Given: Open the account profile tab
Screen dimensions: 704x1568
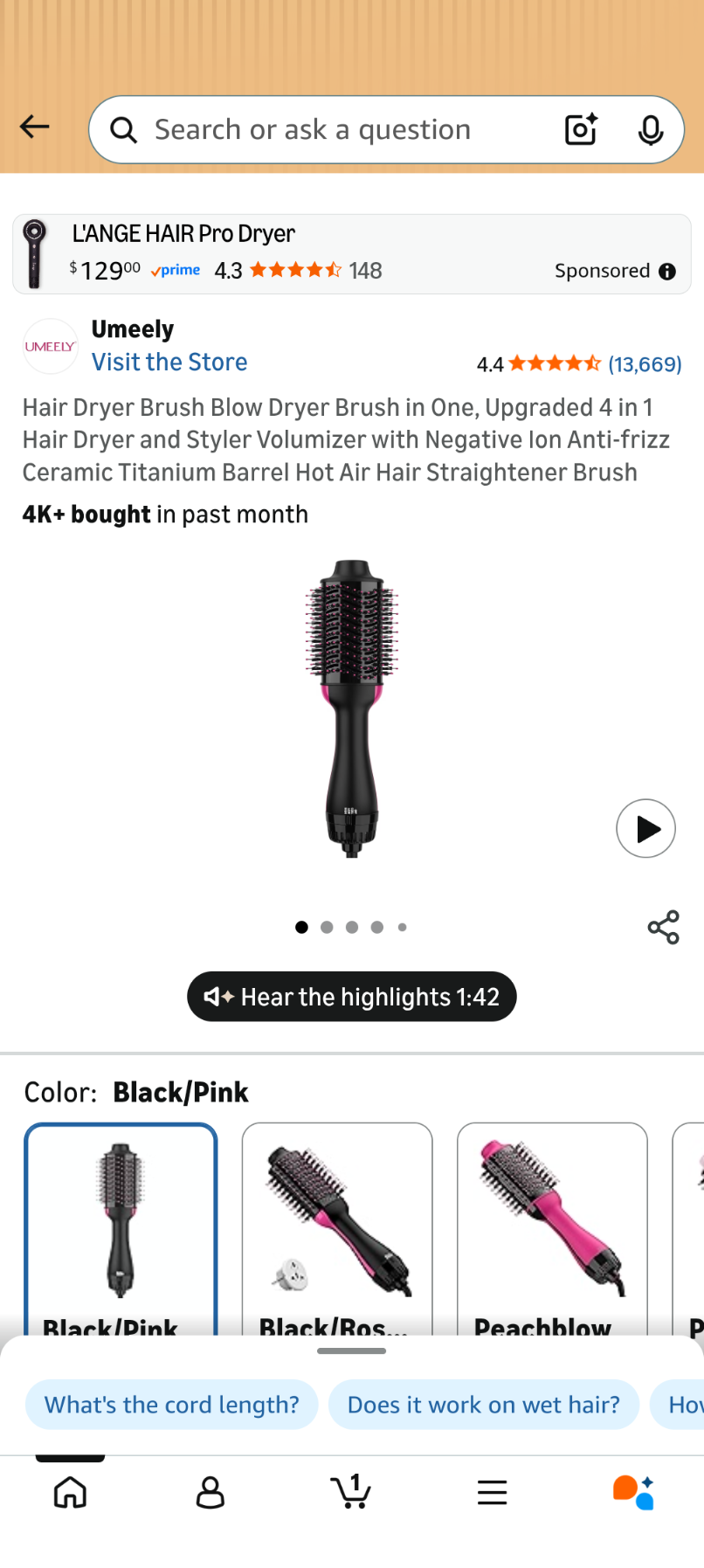Looking at the screenshot, I should click(x=211, y=1492).
